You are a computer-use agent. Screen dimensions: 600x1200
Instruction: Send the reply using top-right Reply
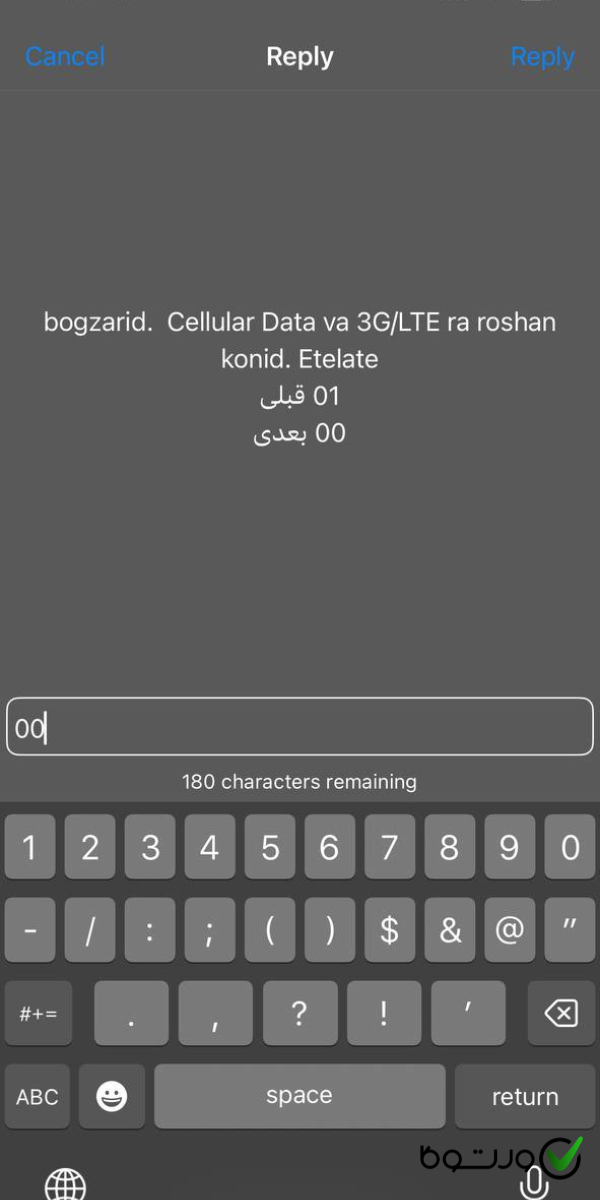pos(542,57)
